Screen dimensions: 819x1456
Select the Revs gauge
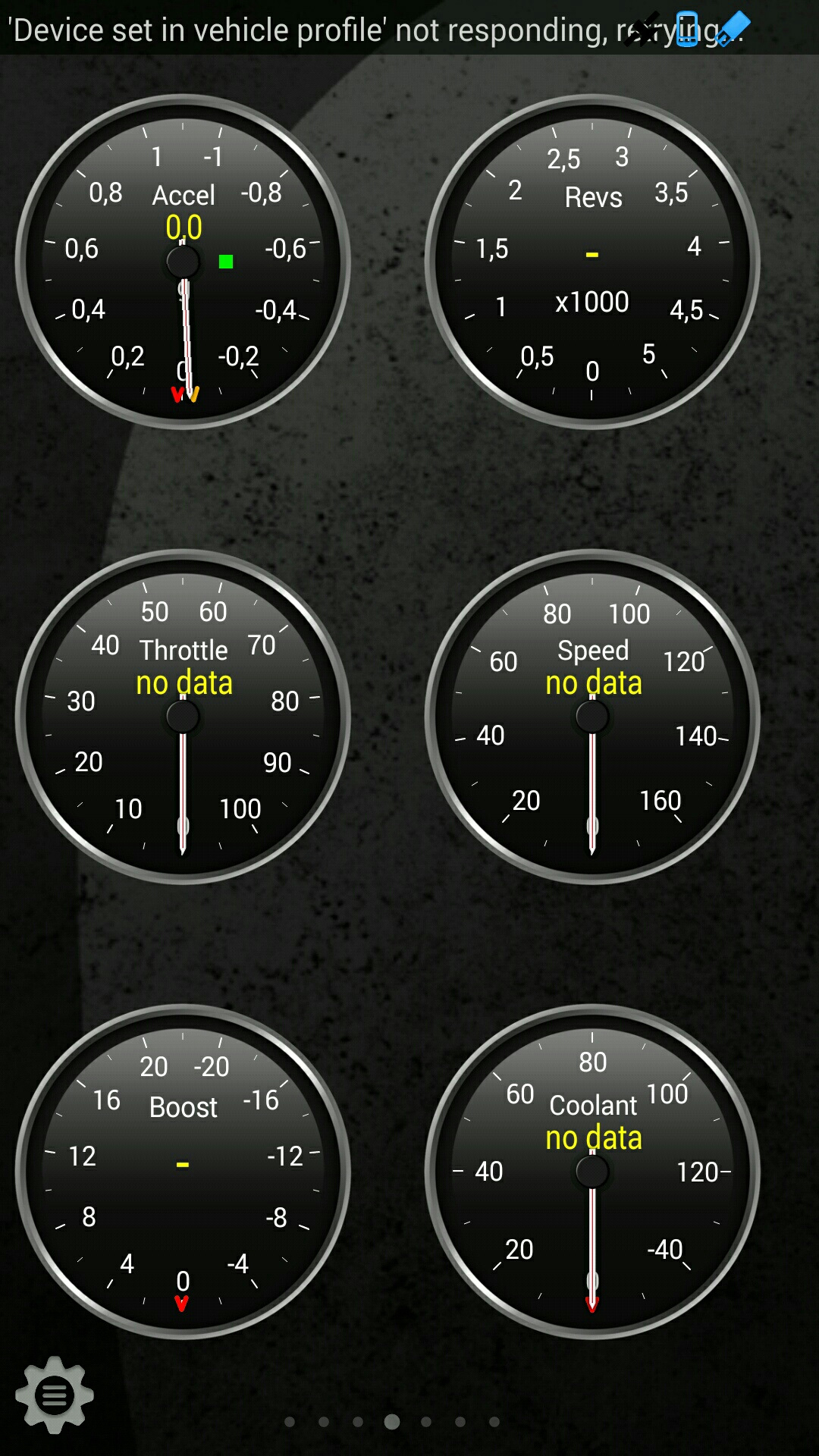tap(592, 262)
